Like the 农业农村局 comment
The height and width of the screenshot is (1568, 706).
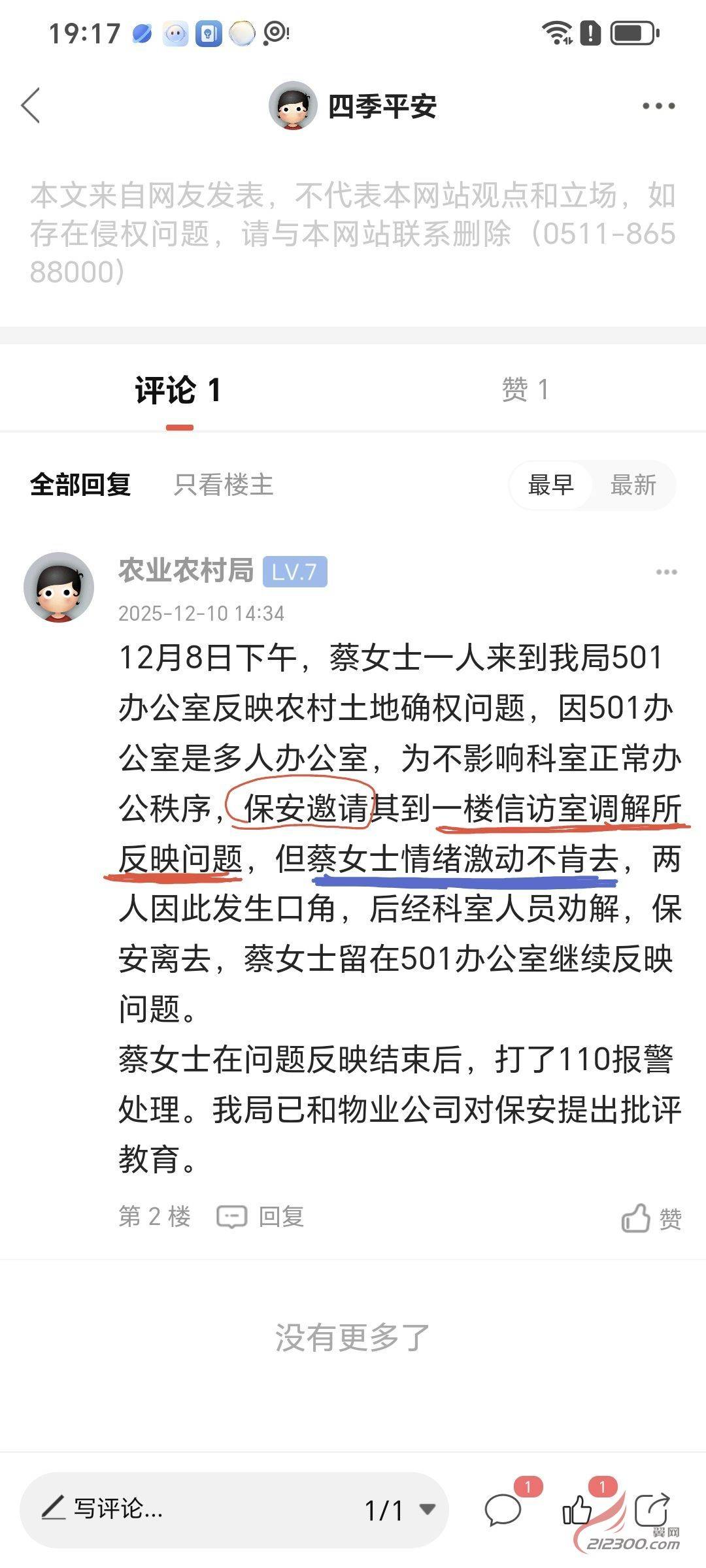pos(651,1218)
